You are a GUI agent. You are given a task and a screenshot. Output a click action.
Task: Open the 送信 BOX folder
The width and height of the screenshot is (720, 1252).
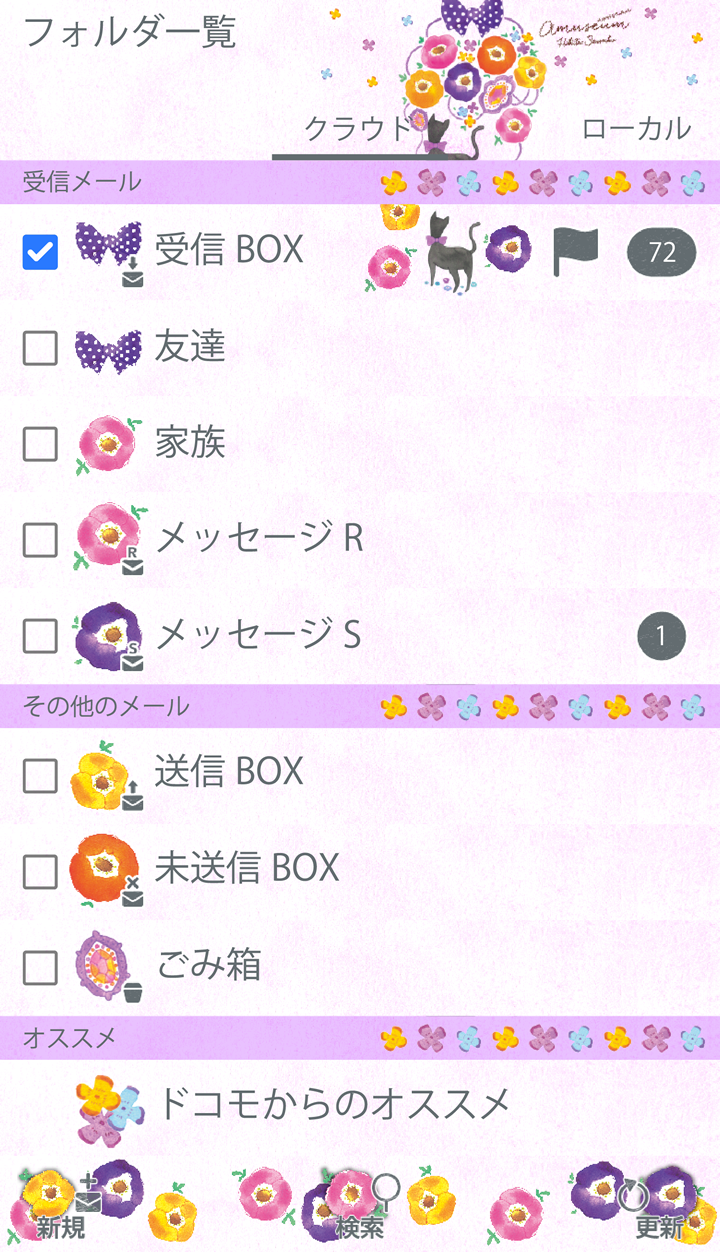(229, 771)
